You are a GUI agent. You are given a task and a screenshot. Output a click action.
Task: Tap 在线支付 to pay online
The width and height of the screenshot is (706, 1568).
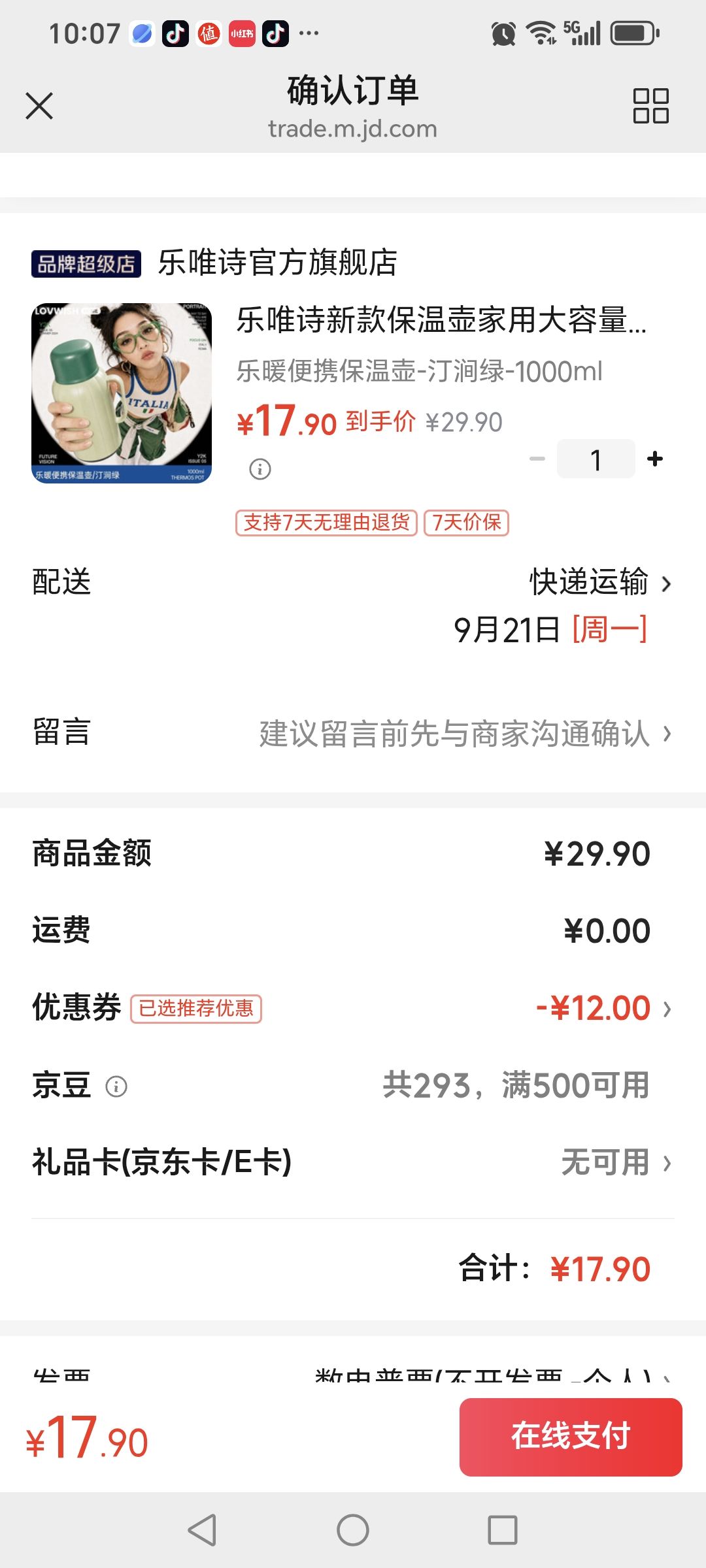(x=571, y=1437)
